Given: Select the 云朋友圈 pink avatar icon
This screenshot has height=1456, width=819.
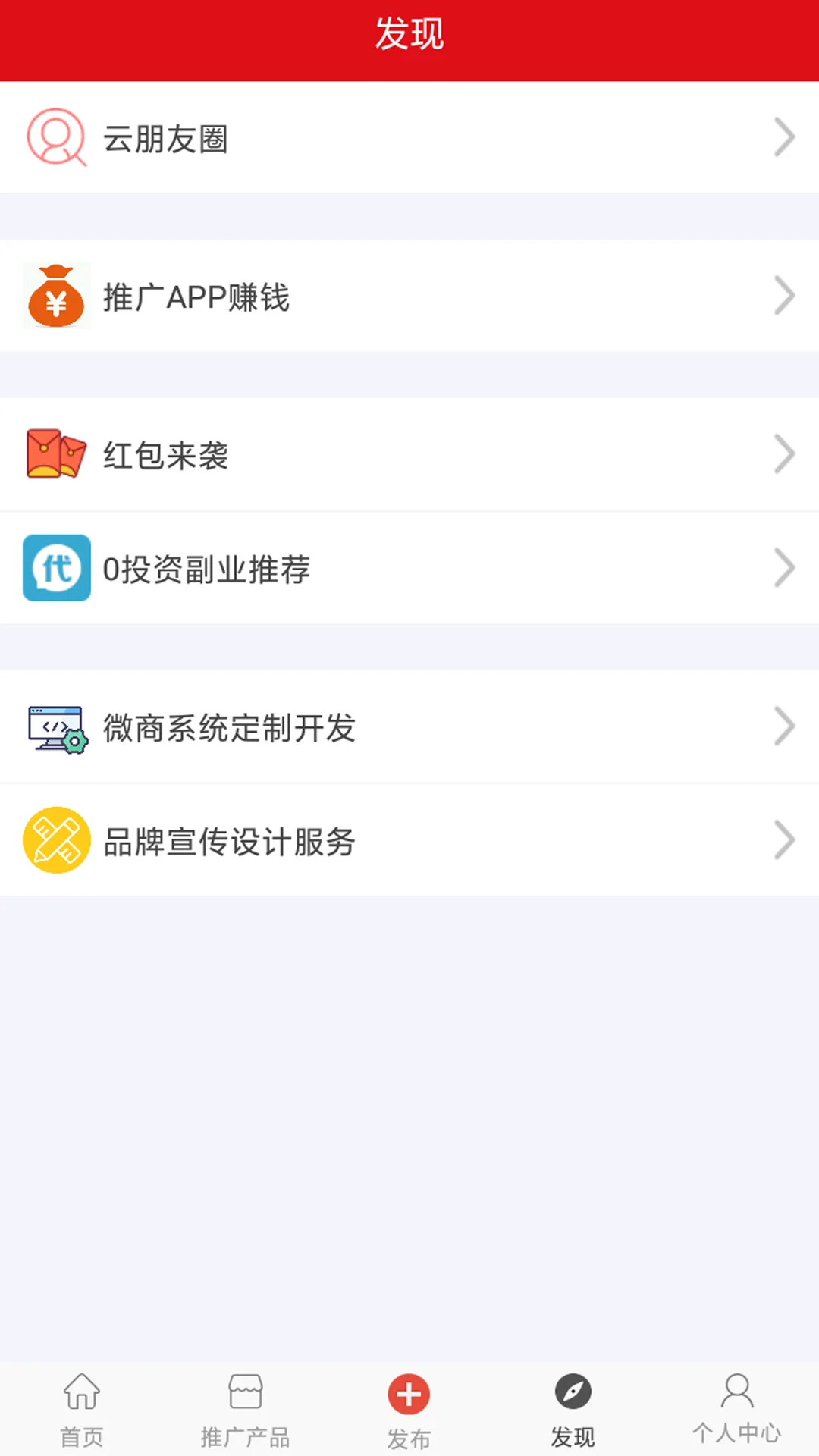Looking at the screenshot, I should [57, 137].
